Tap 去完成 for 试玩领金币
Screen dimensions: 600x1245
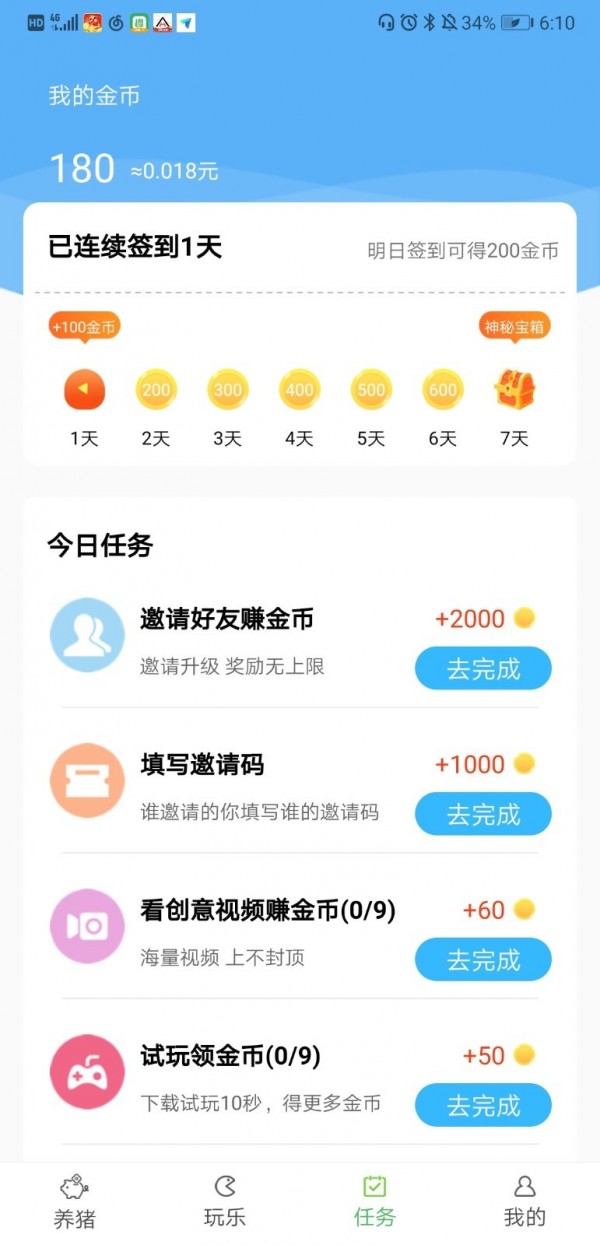click(483, 1106)
